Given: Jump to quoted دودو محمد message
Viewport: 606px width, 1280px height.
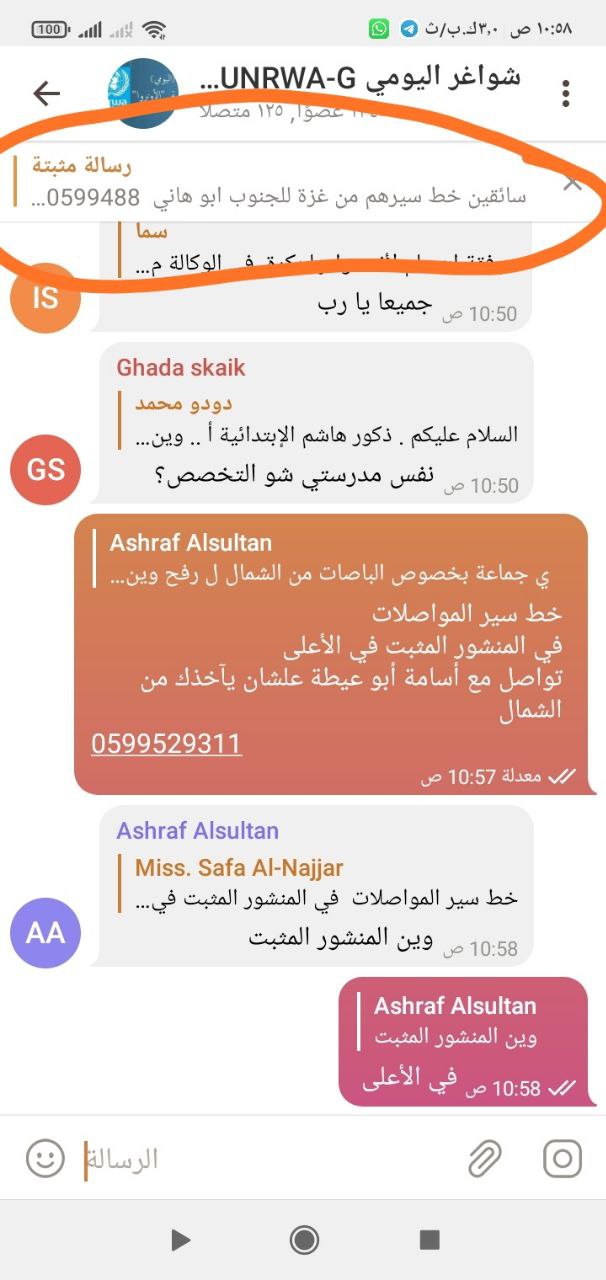Looking at the screenshot, I should pyautogui.click(x=330, y=421).
